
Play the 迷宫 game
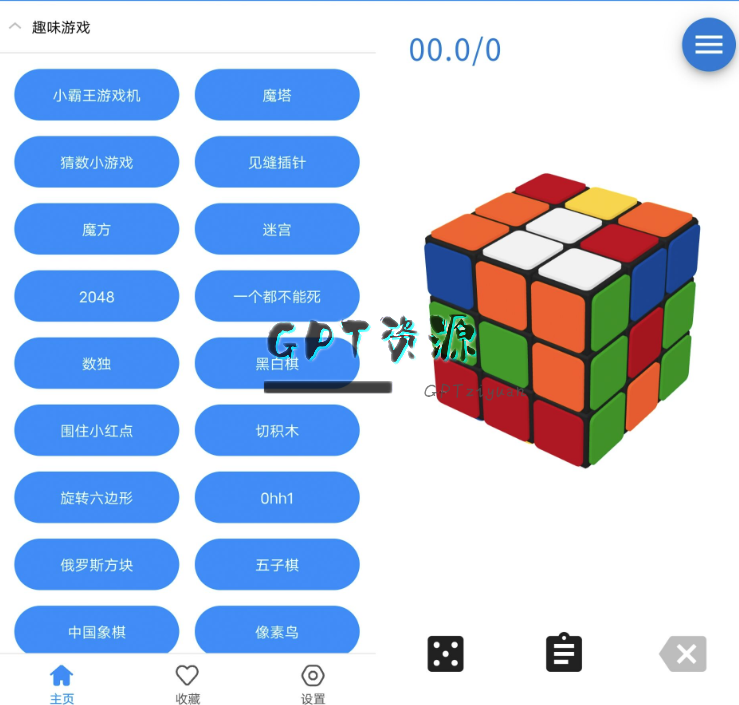tap(277, 229)
